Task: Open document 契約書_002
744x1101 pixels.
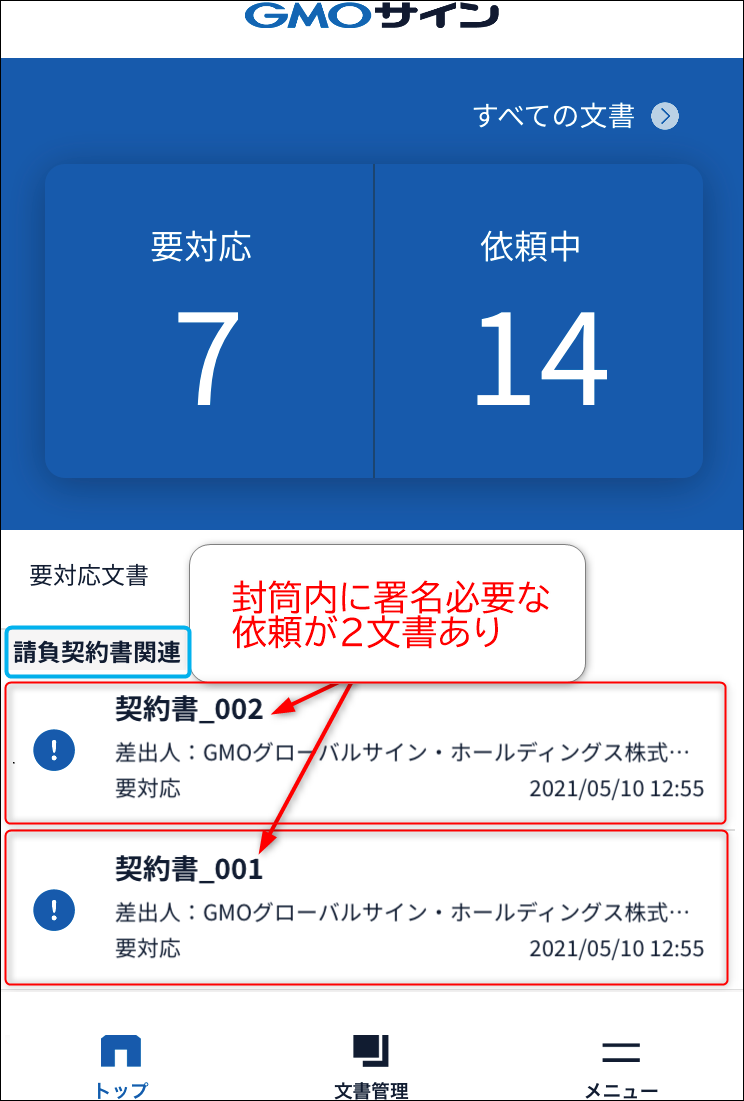Action: point(365,752)
